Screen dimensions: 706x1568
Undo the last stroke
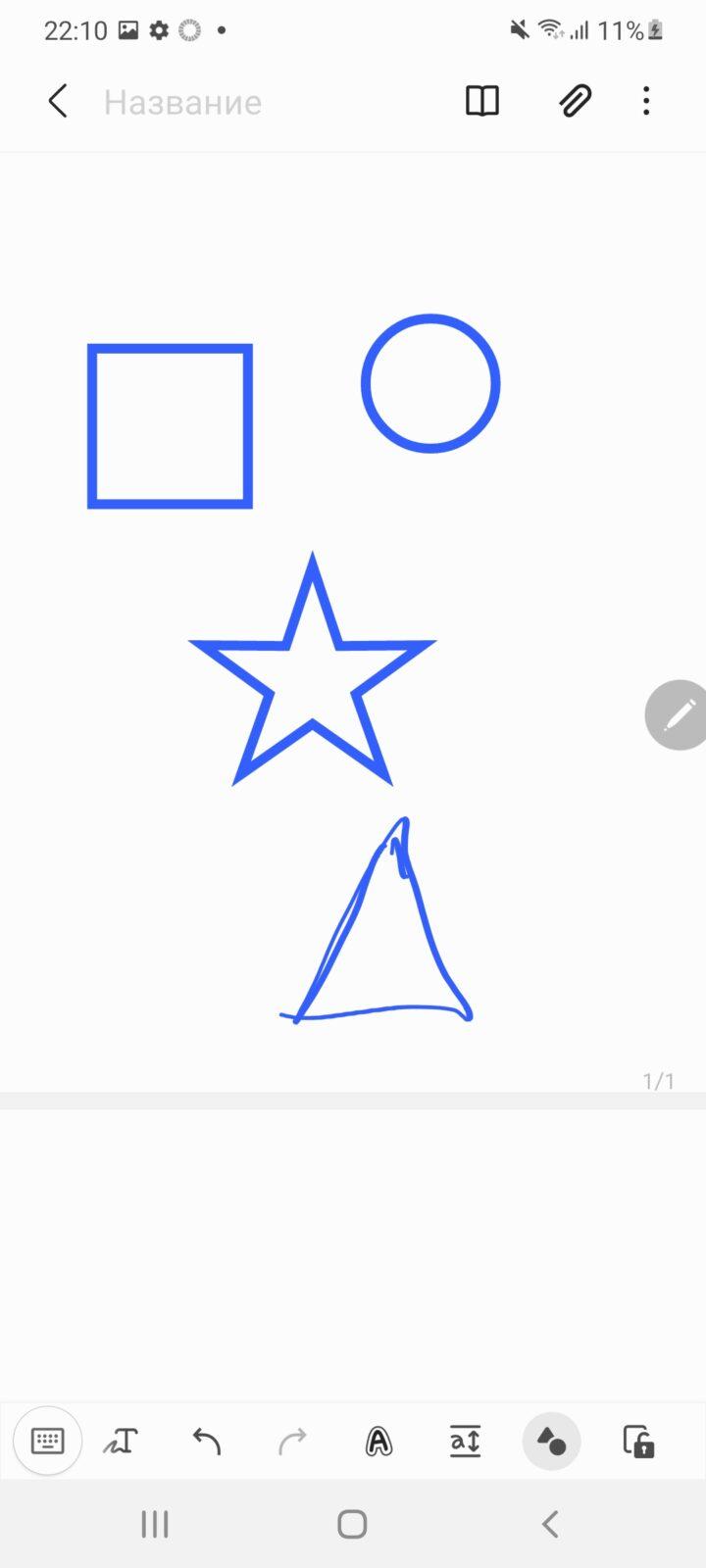tap(206, 1441)
